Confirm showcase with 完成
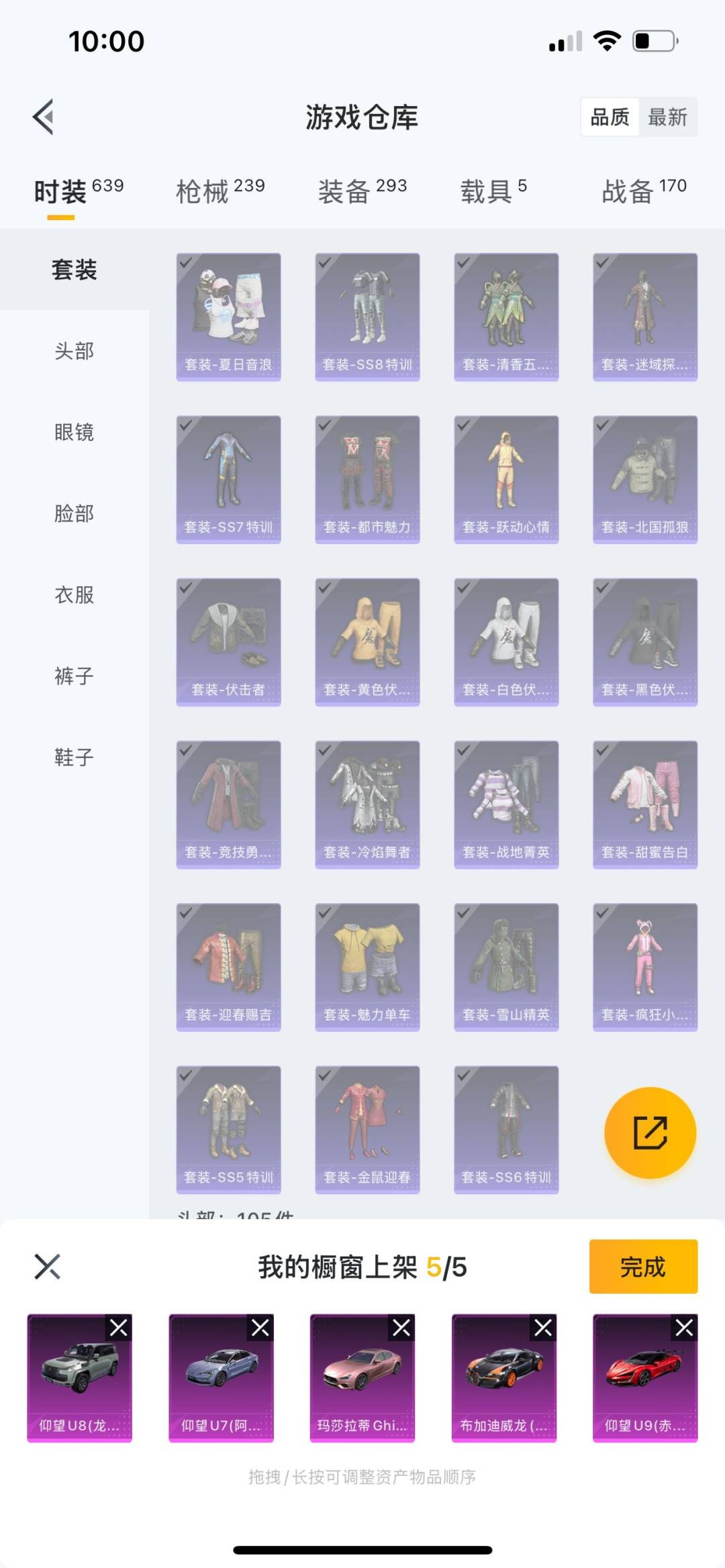Viewport: 725px width, 1568px height. coord(642,1267)
